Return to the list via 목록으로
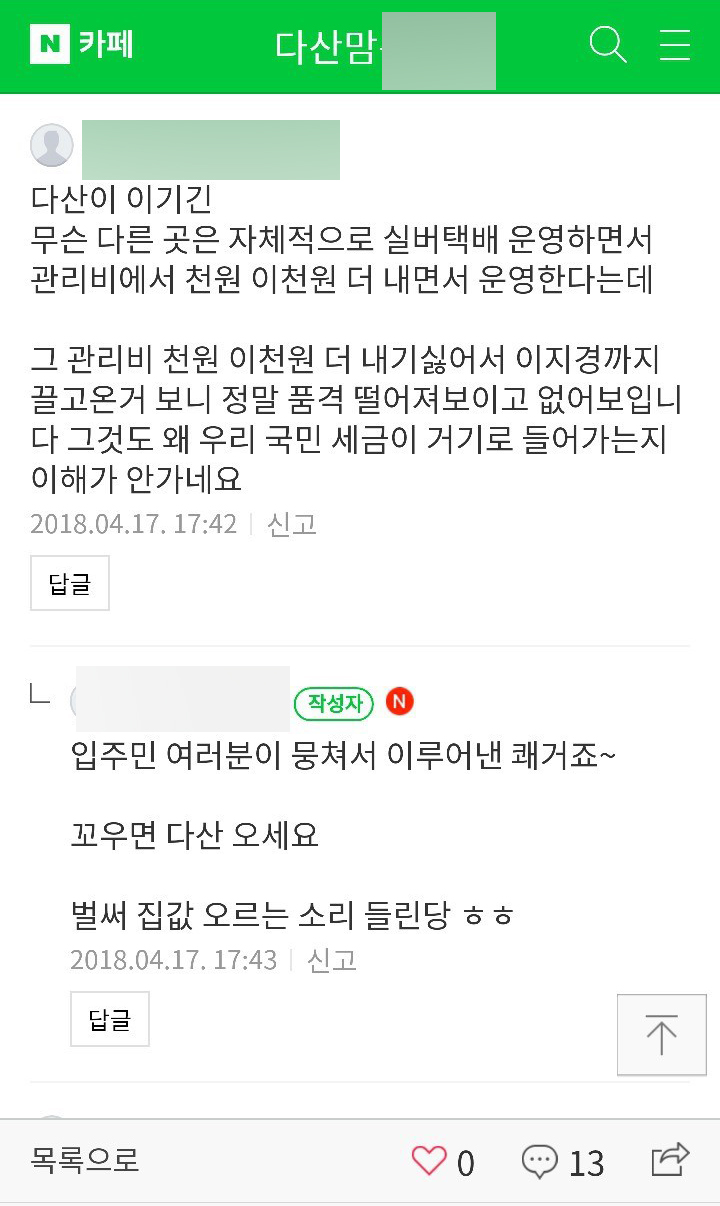The image size is (720, 1206). tap(85, 1160)
